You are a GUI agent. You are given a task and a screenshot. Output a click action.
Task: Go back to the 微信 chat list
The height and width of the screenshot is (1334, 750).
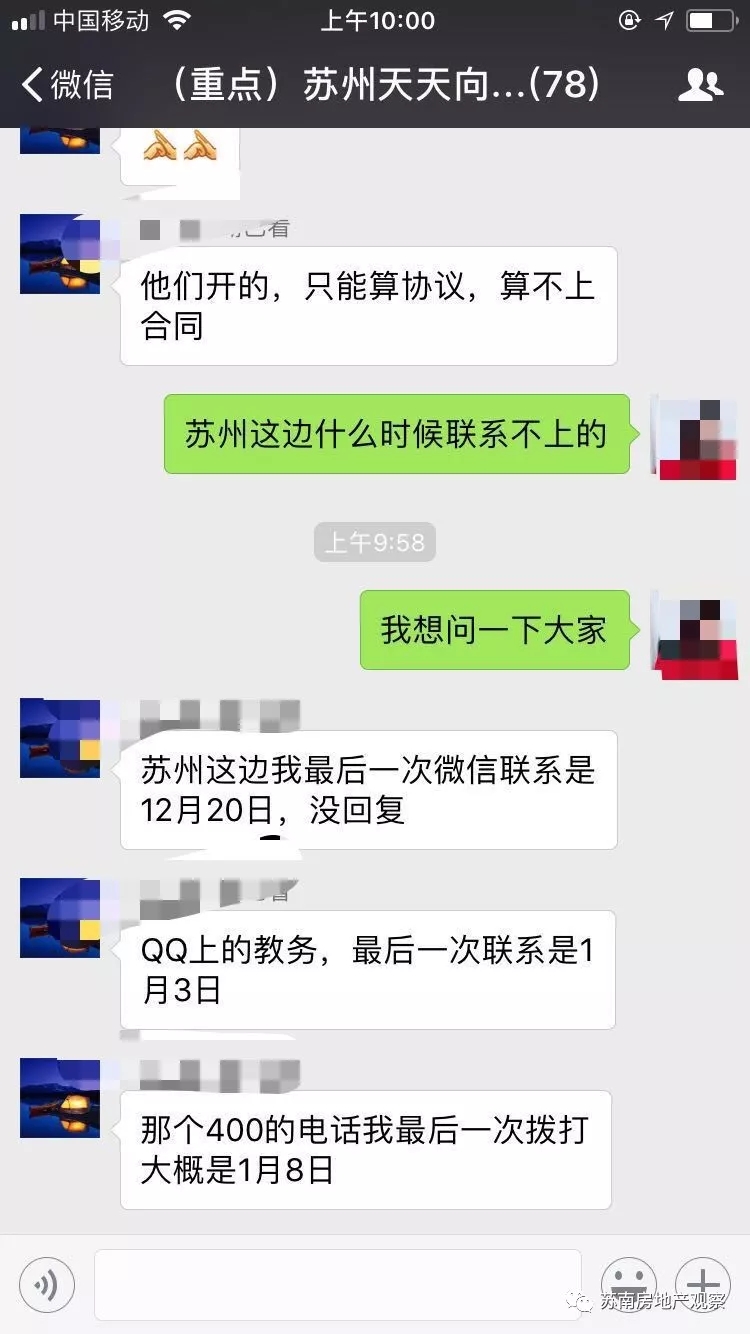click(x=68, y=85)
